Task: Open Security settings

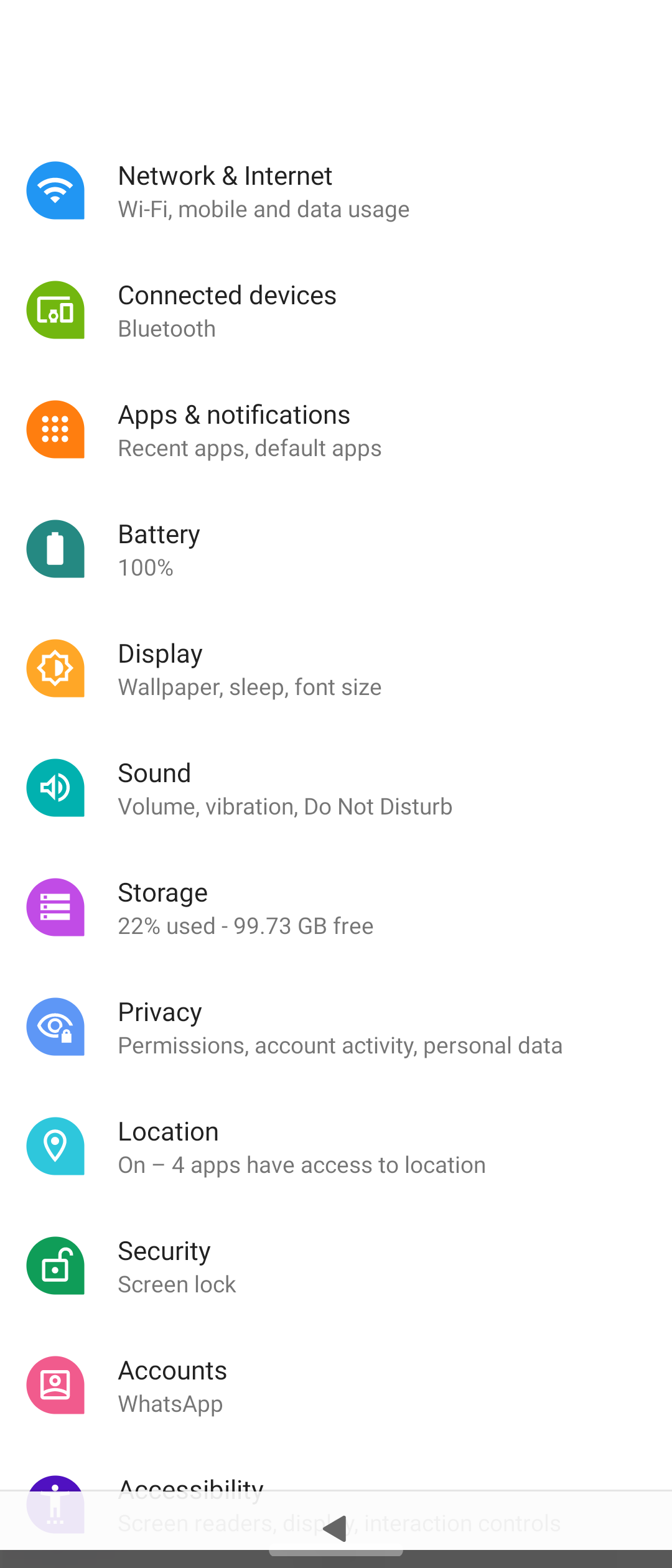Action: point(336,1266)
